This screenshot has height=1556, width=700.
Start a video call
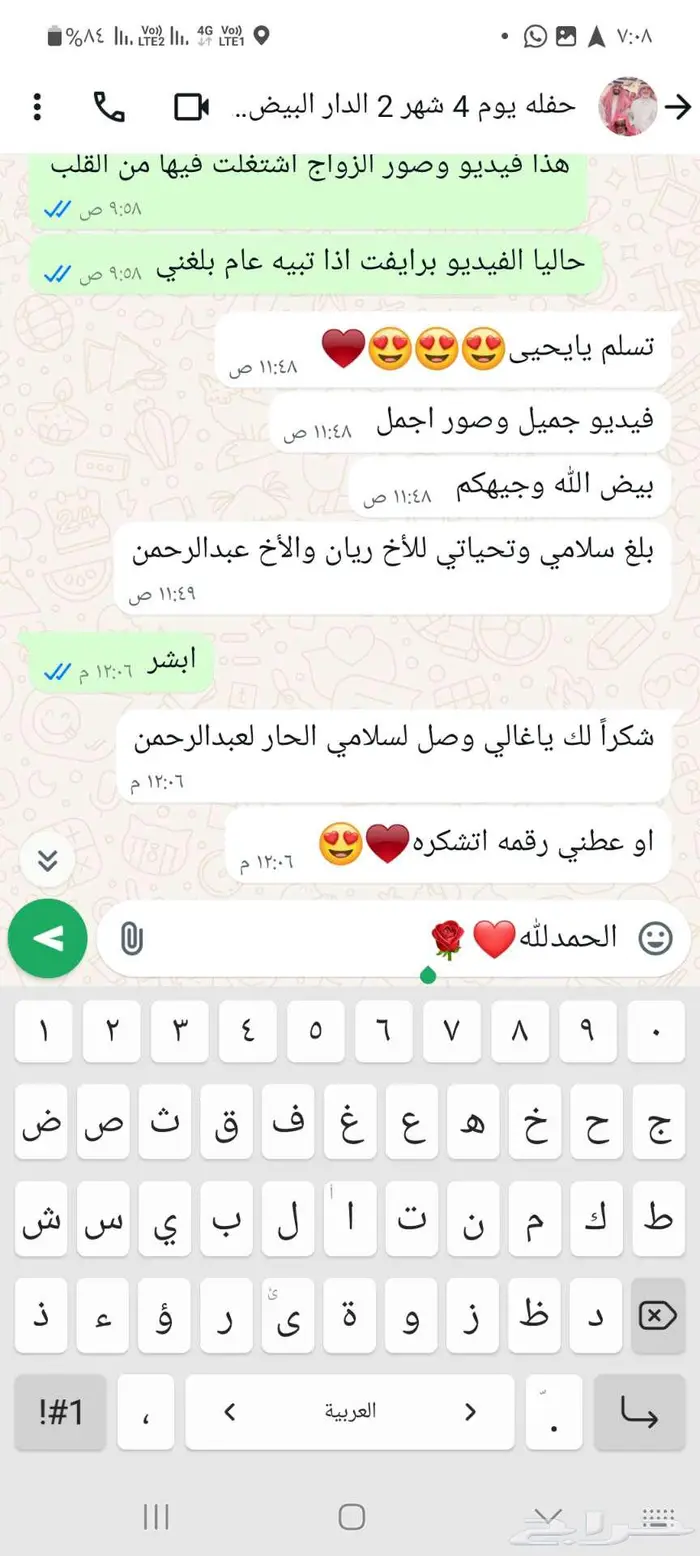coord(191,106)
